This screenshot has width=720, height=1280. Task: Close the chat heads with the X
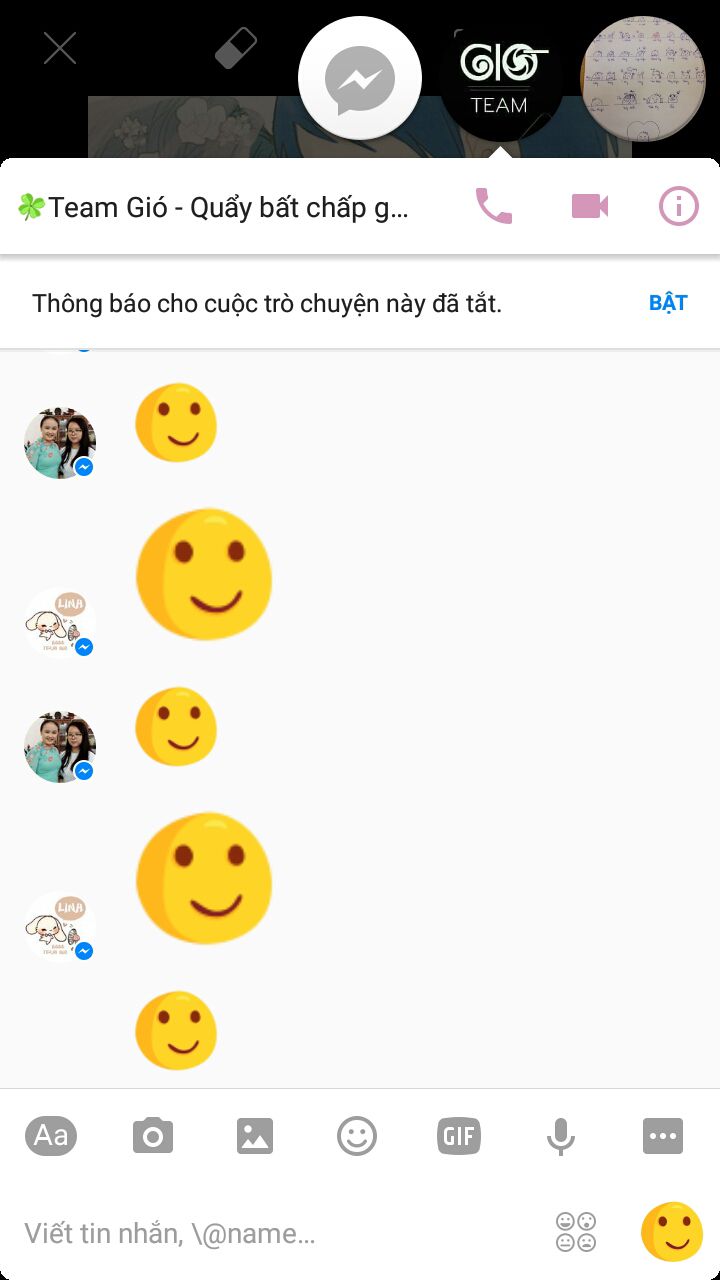60,48
